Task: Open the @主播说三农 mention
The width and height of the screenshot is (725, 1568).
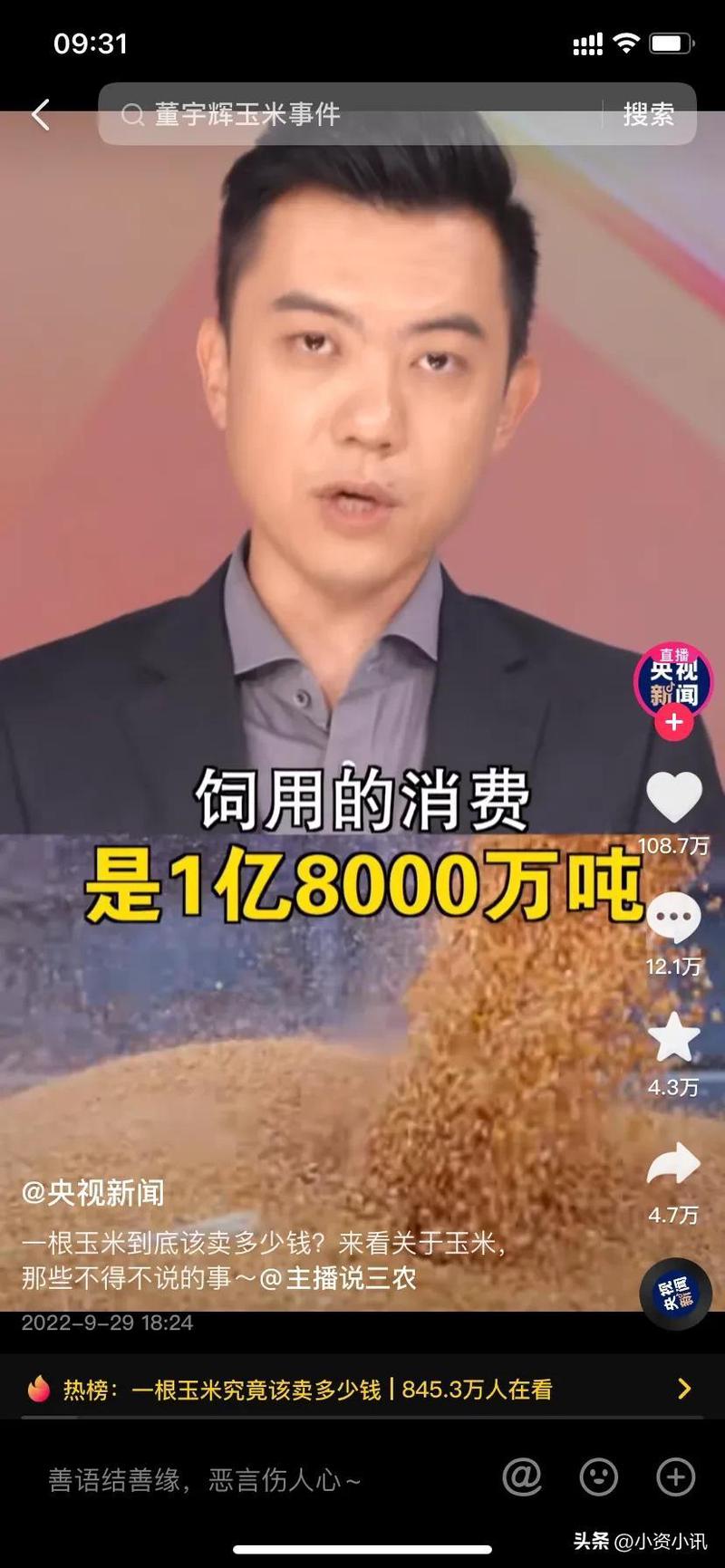Action: tap(338, 1278)
